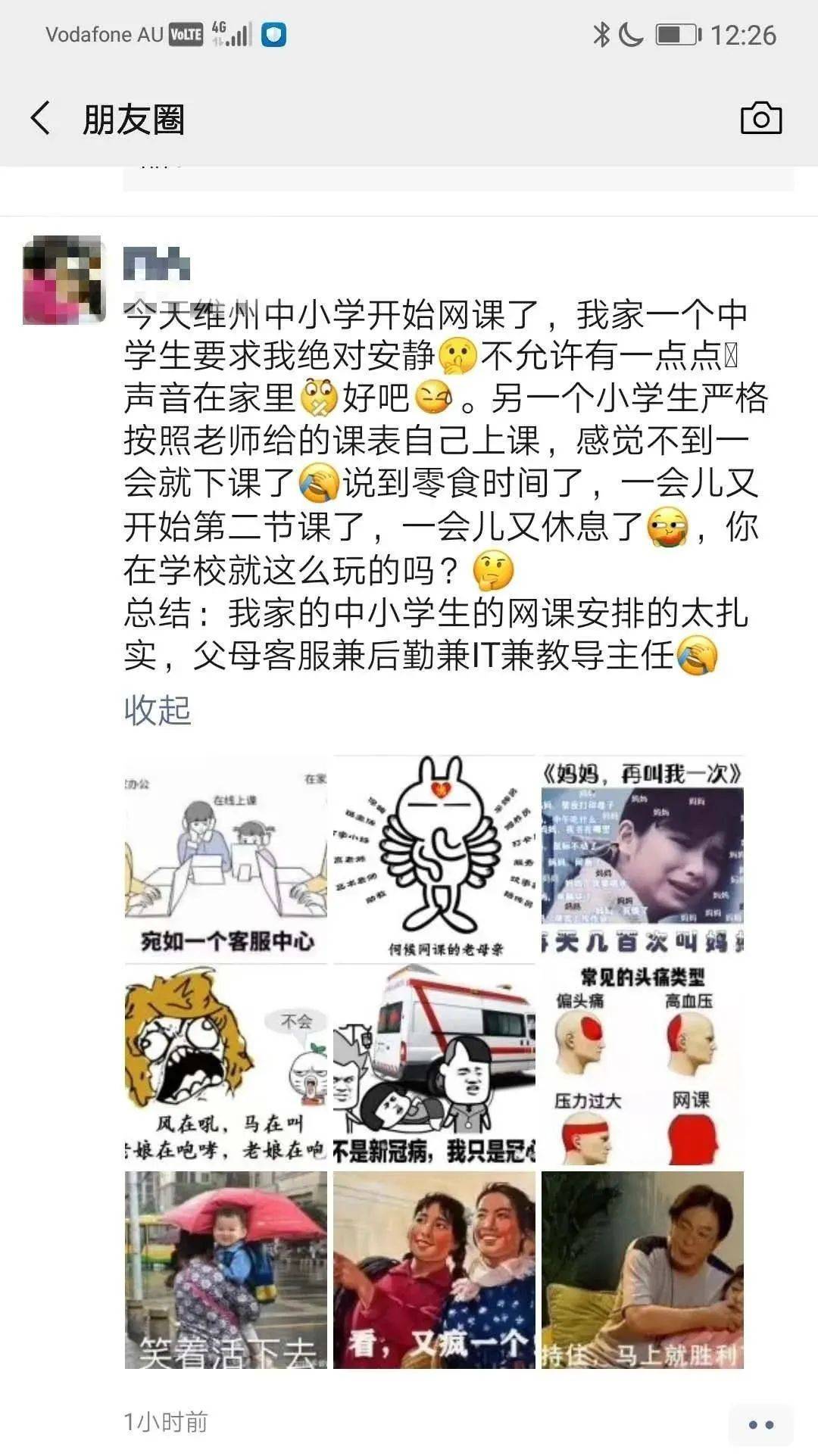Open the 妈妈，再叫我一次 image
This screenshot has height=1456, width=818.
click(642, 857)
